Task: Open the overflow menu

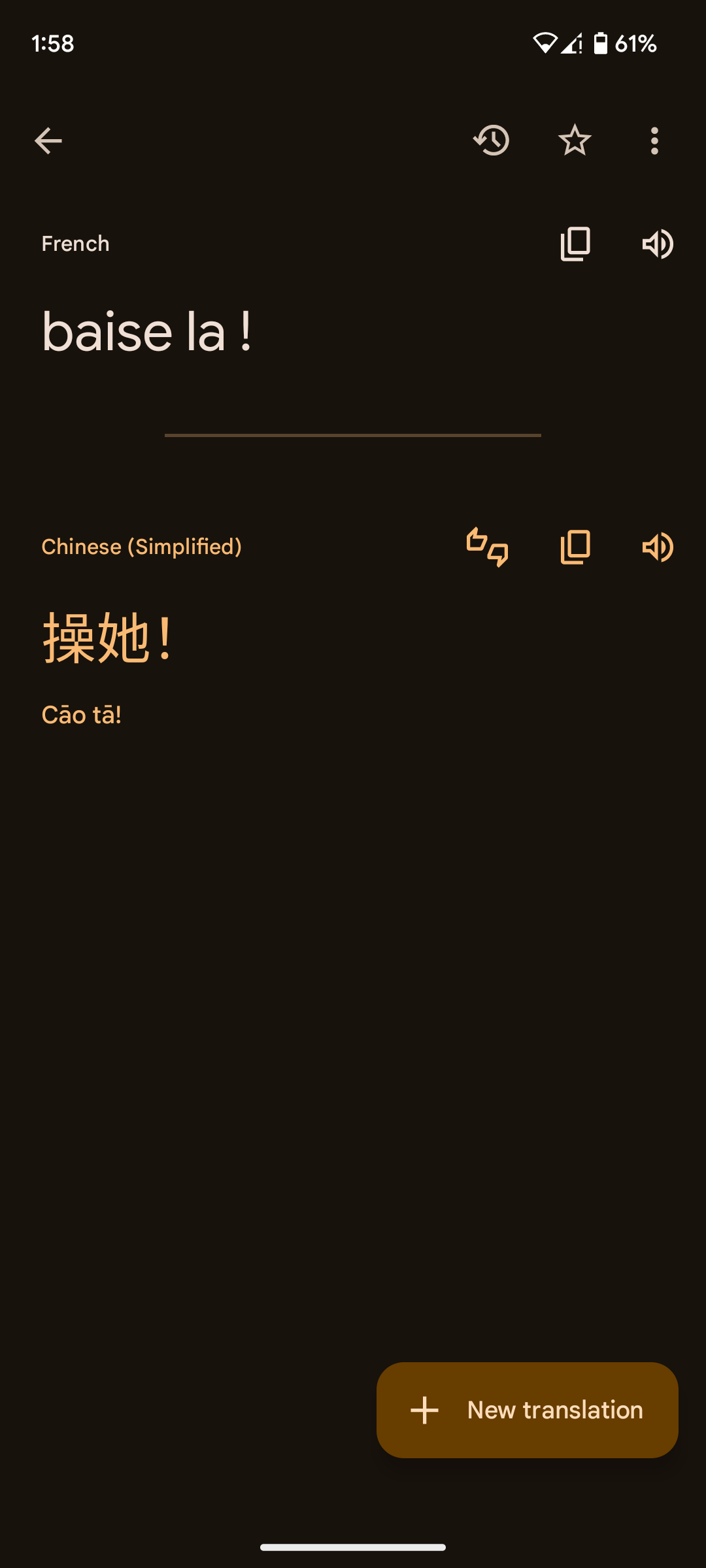Action: click(x=654, y=140)
